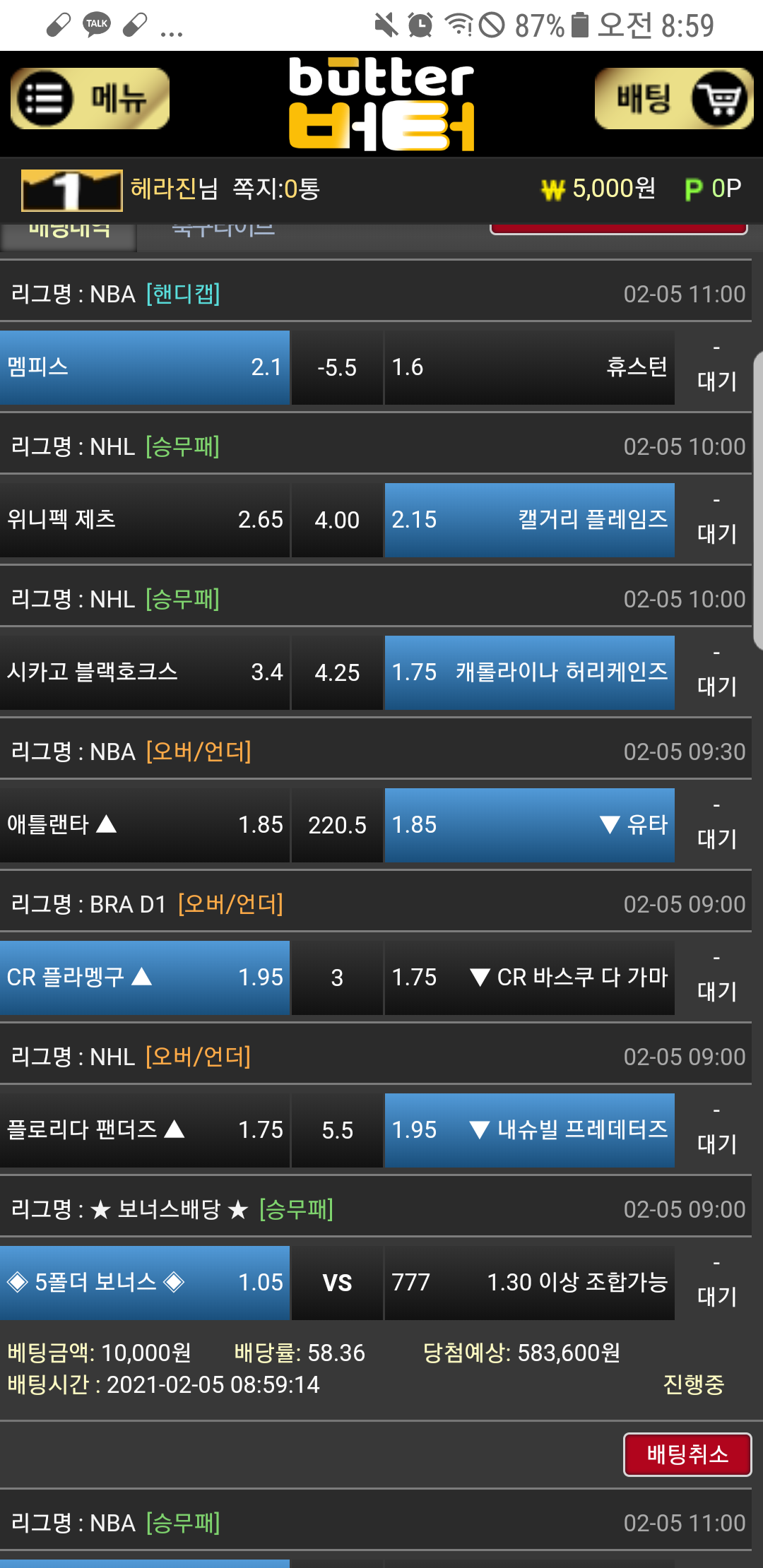This screenshot has width=763, height=1568.
Task: Open the 배팅 cart button
Action: tap(673, 99)
